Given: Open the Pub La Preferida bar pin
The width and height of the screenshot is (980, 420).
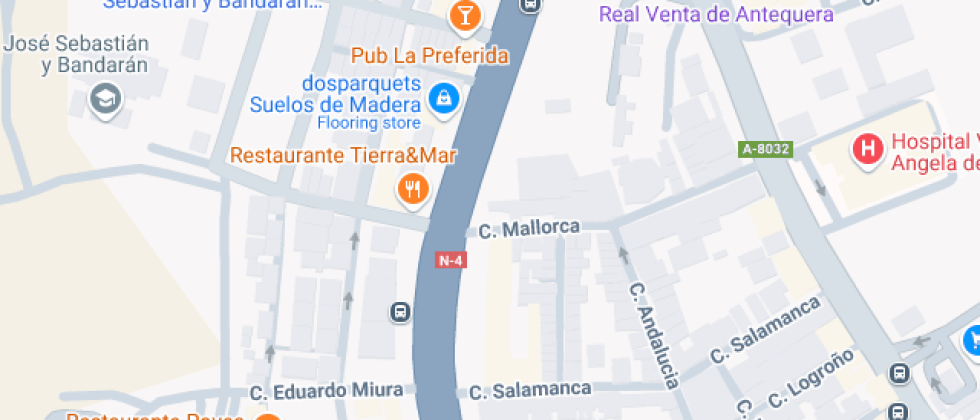Looking at the screenshot, I should pyautogui.click(x=465, y=16).
